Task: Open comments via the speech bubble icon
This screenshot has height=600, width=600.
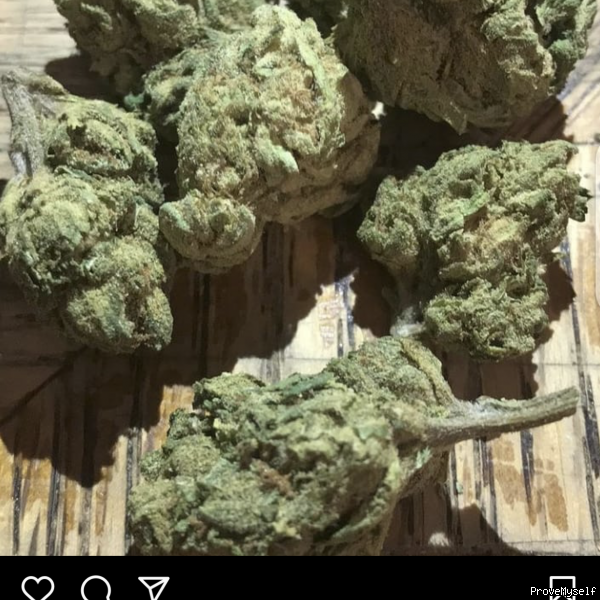Action: [96, 587]
